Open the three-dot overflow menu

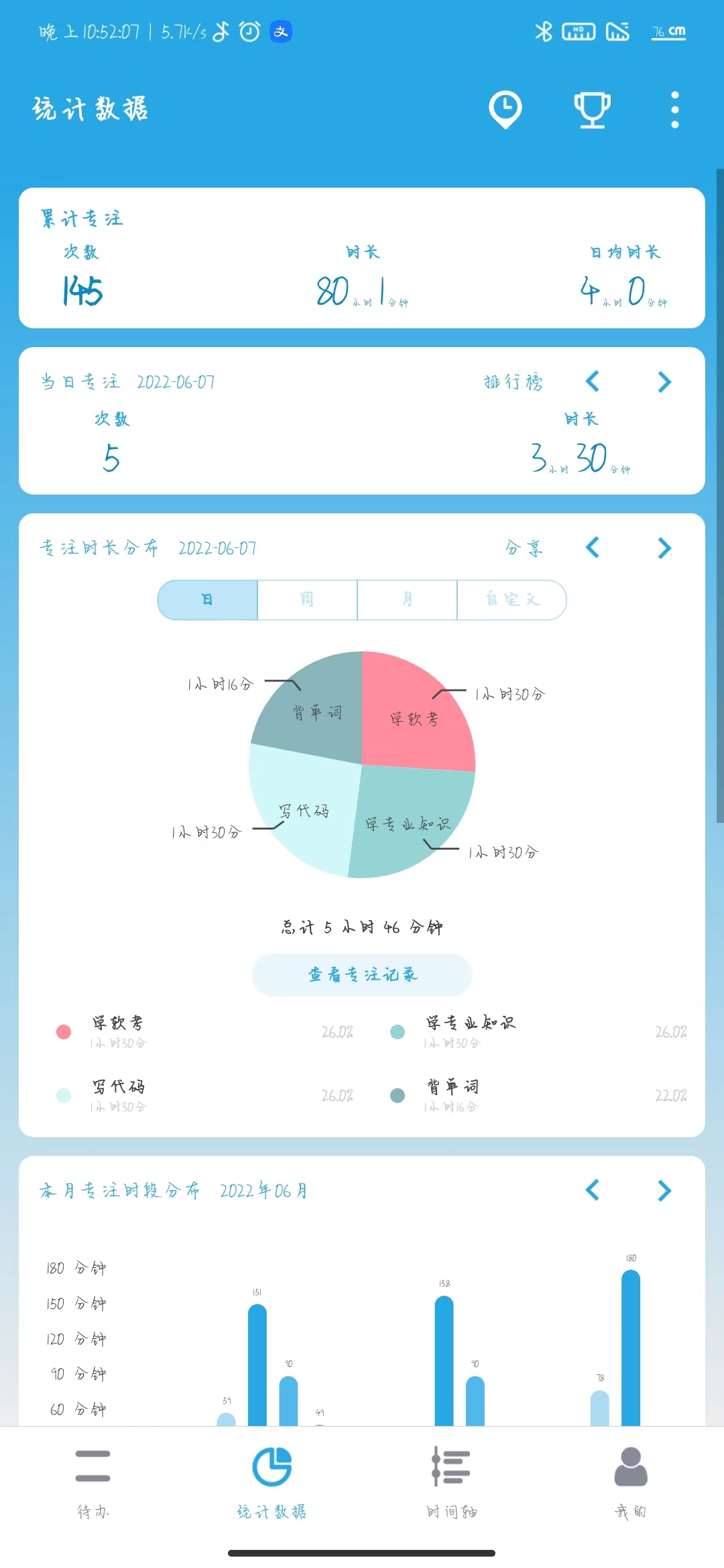(x=674, y=109)
